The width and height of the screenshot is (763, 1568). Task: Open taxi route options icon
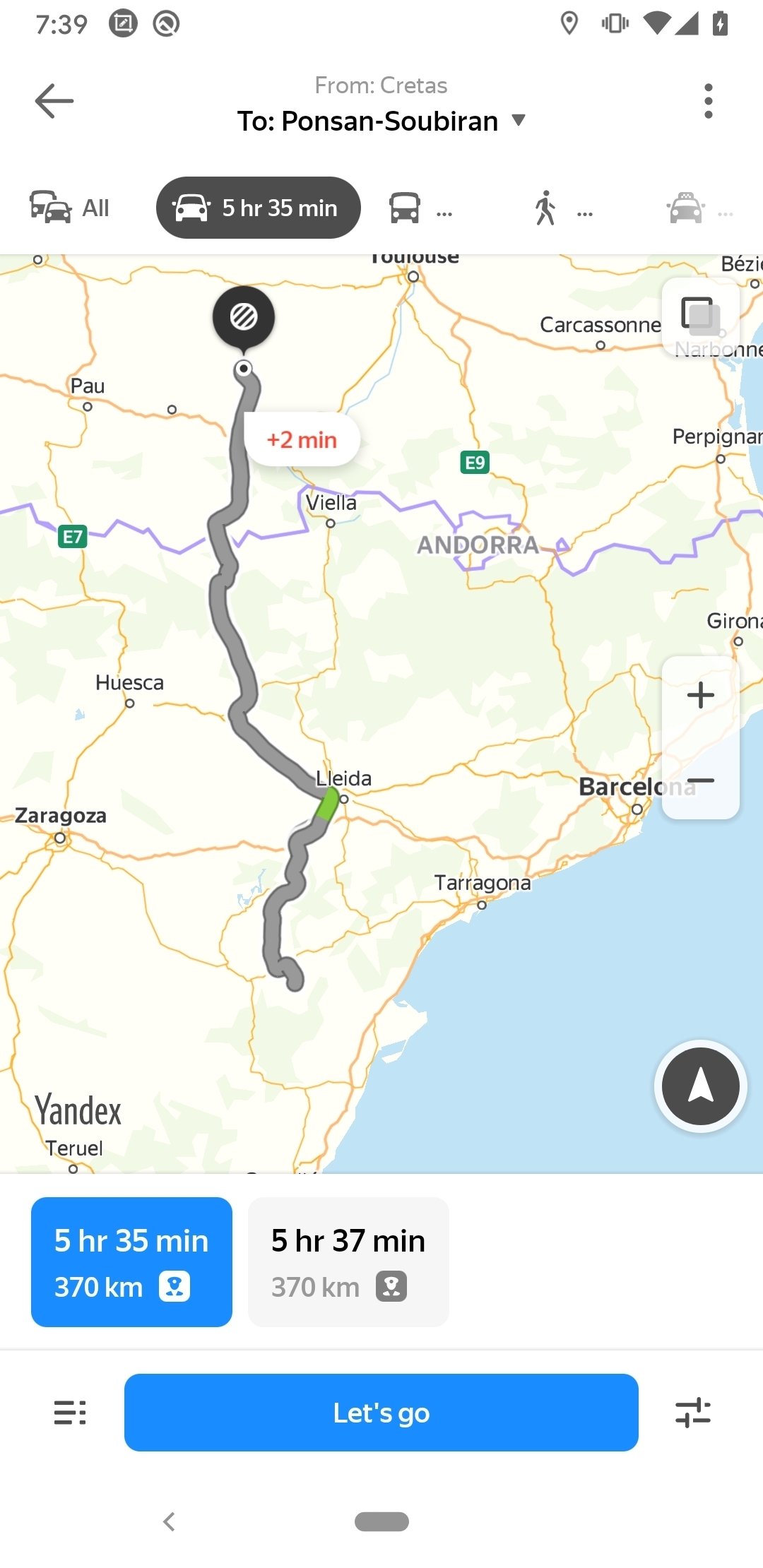coord(684,208)
